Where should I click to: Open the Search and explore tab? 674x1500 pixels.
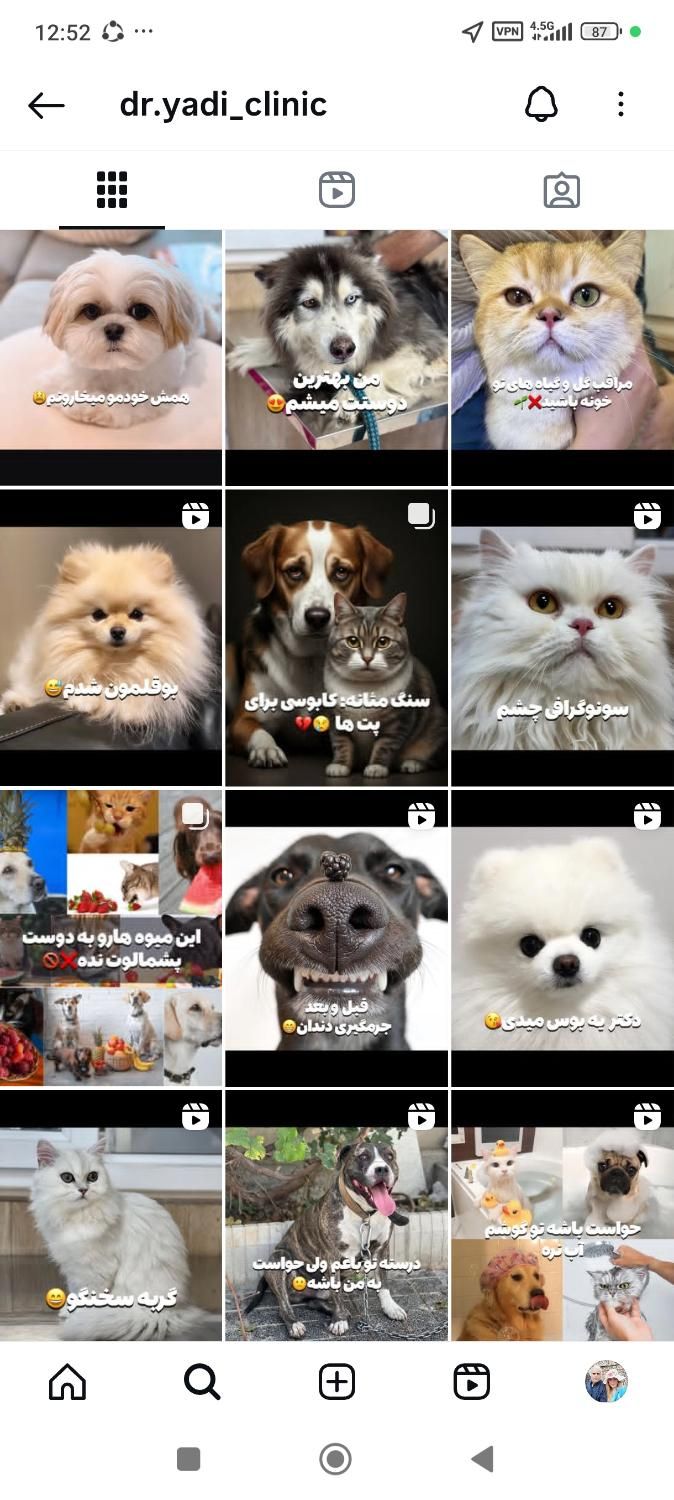pyautogui.click(x=202, y=1382)
